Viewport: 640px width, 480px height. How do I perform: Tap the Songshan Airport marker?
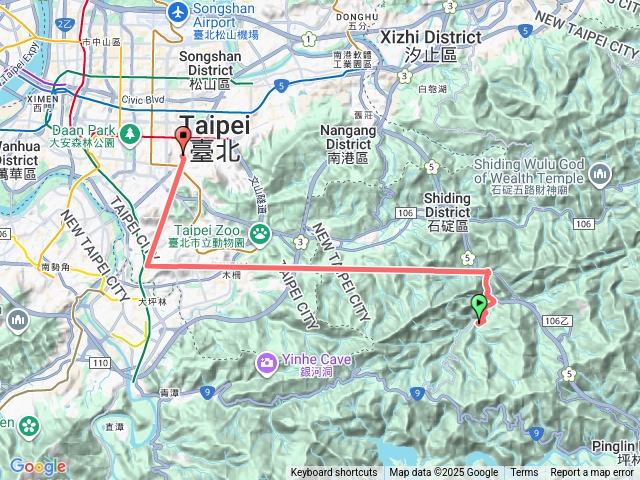point(180,12)
